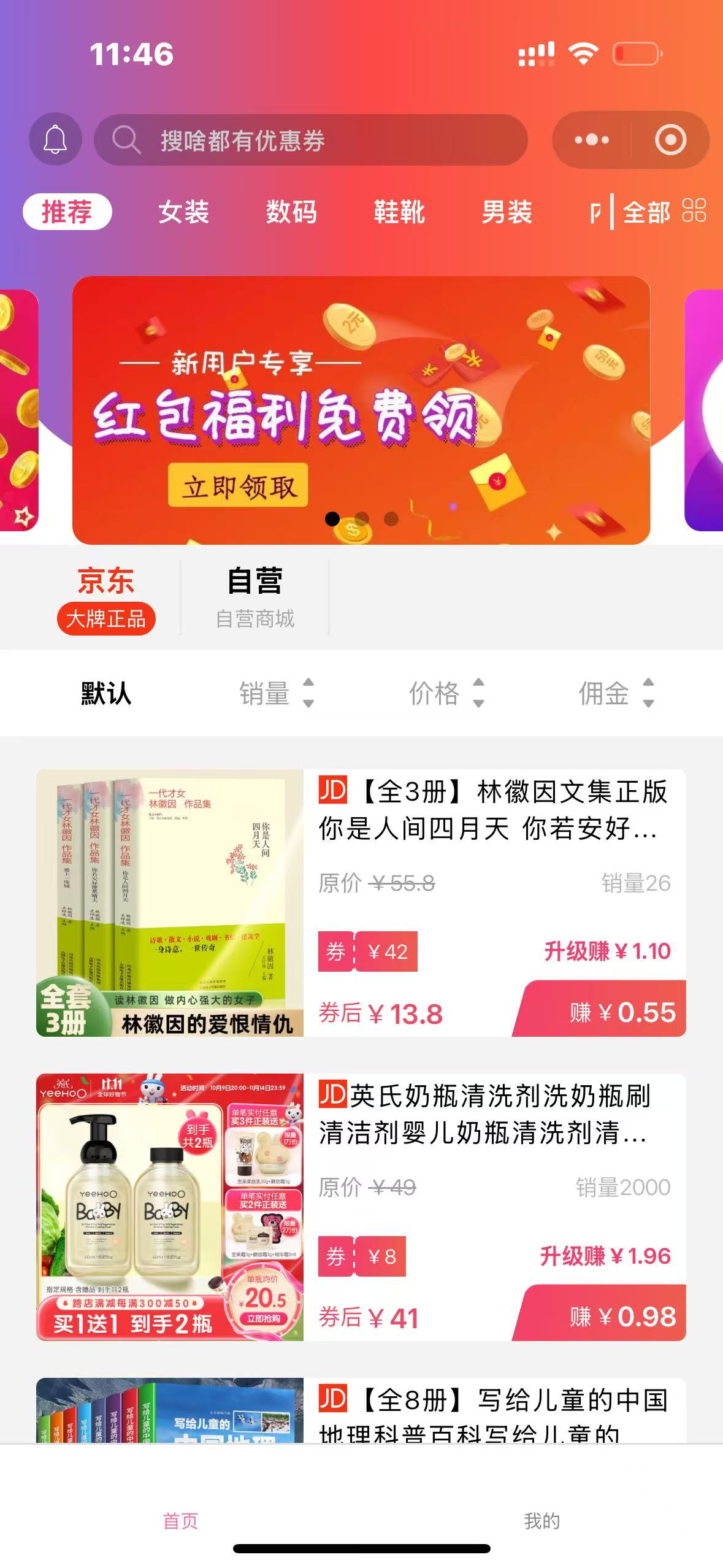Claim red packet via 立即领取 banner

pos(239,486)
